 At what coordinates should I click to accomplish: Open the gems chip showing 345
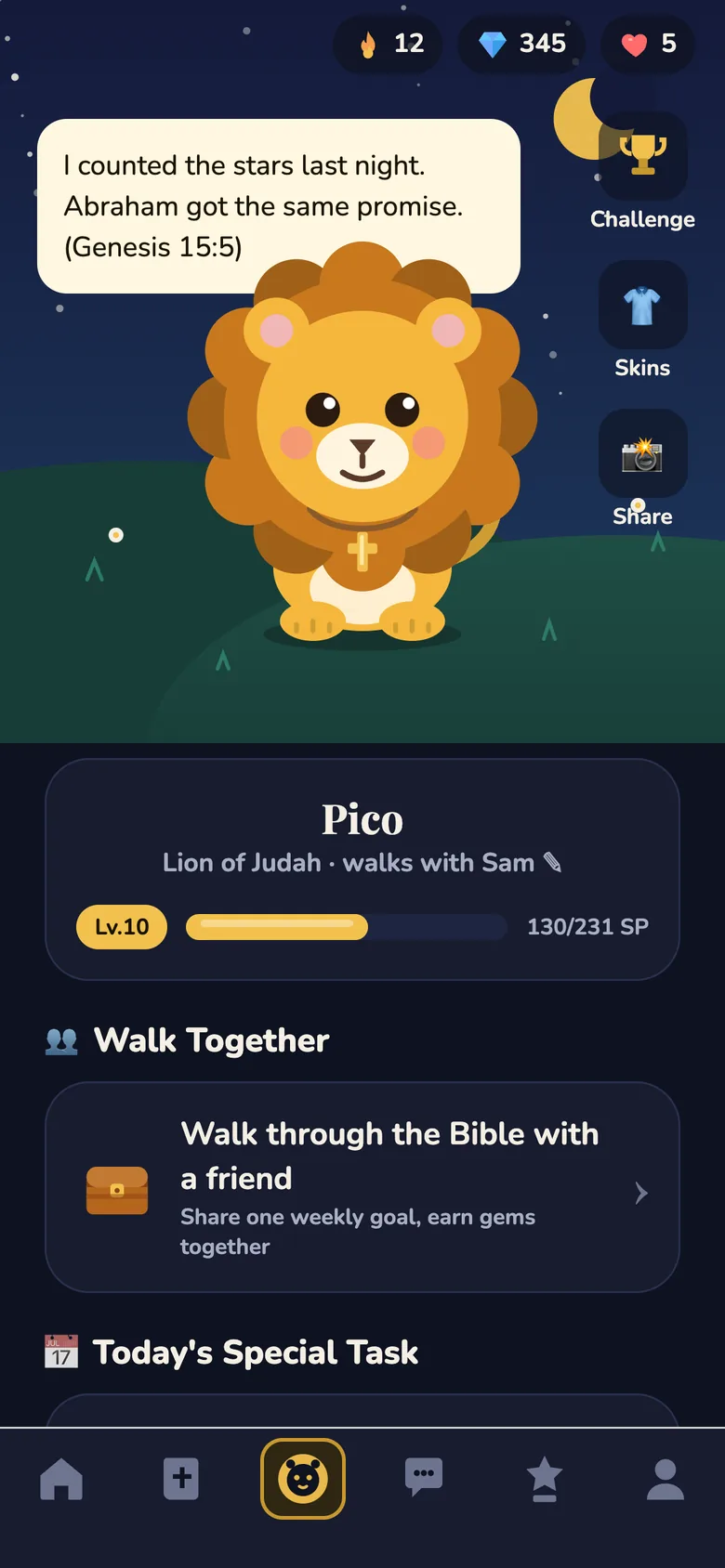pyautogui.click(x=521, y=44)
